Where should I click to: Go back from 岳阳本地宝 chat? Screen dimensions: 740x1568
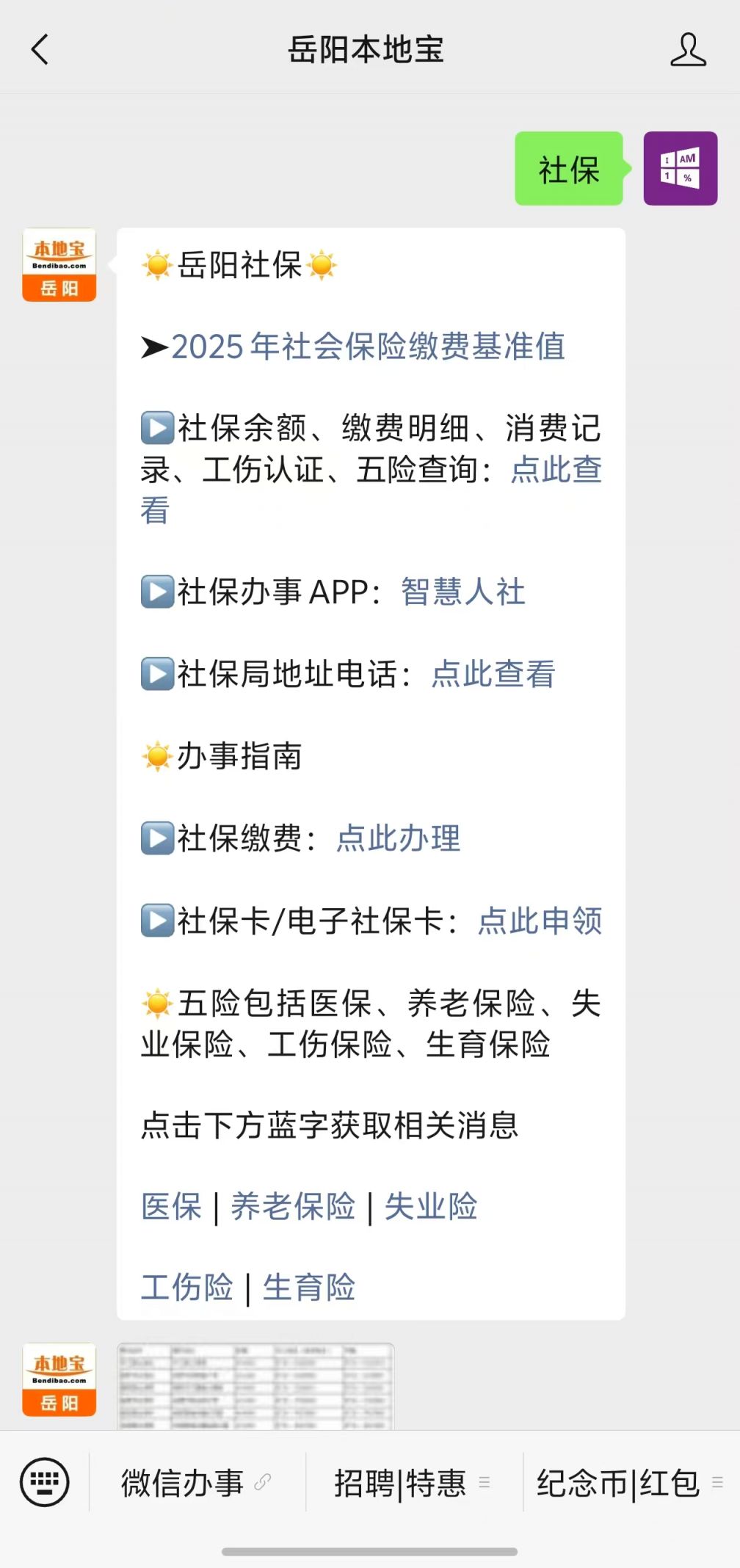coord(40,50)
